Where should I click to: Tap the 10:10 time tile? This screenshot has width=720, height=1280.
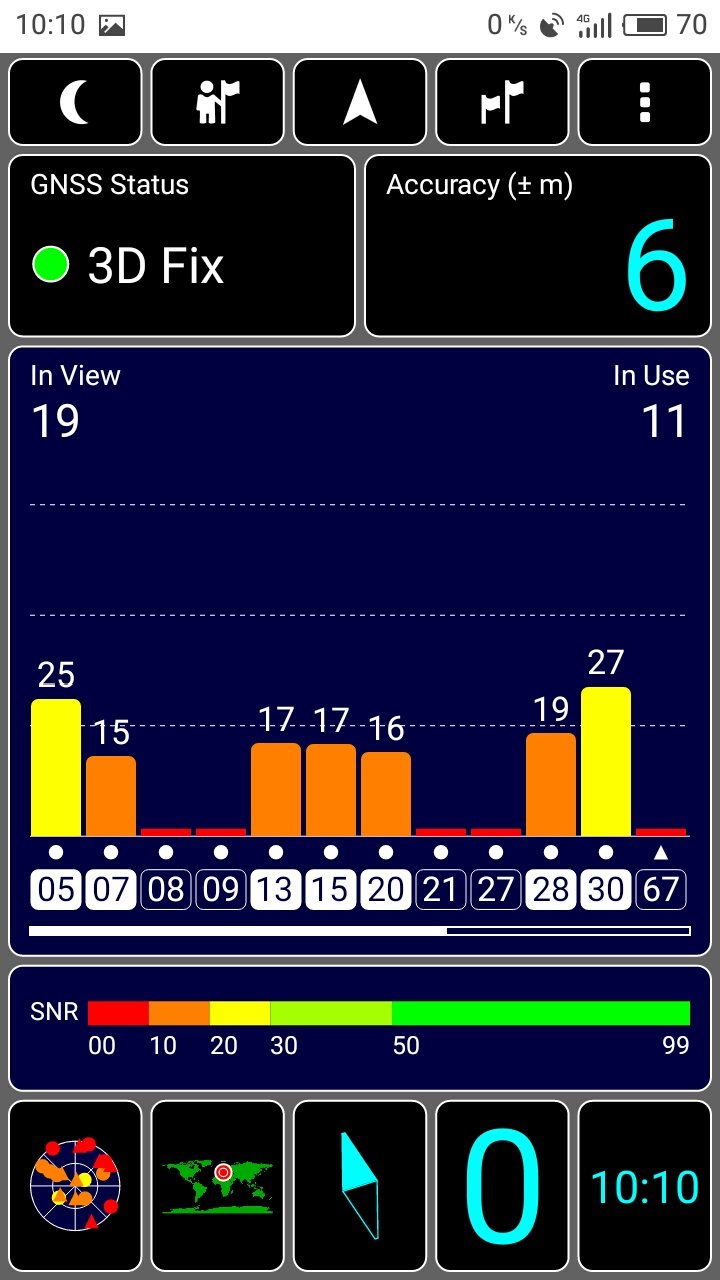(645, 1186)
